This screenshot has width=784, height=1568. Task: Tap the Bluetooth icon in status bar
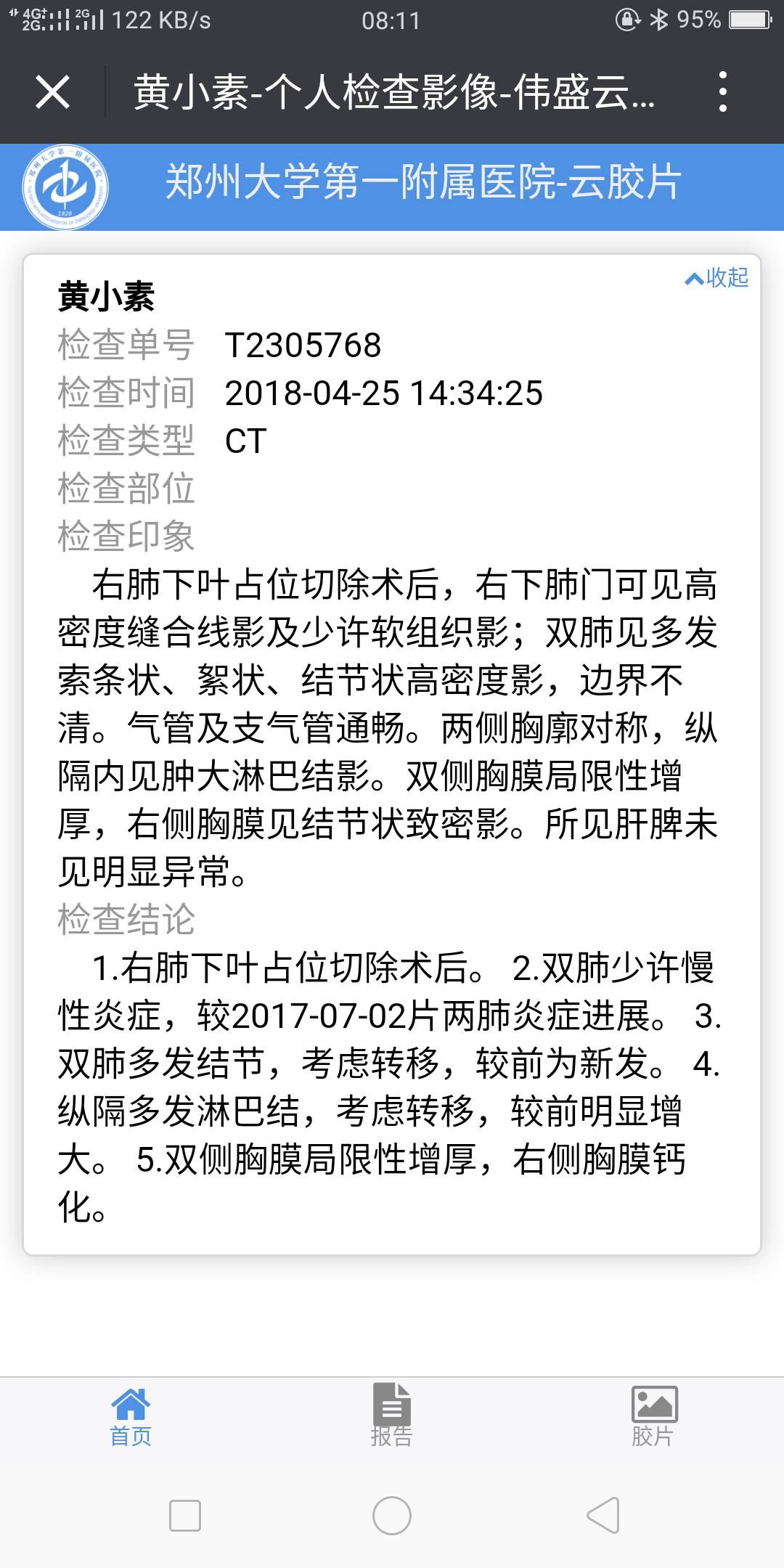659,20
